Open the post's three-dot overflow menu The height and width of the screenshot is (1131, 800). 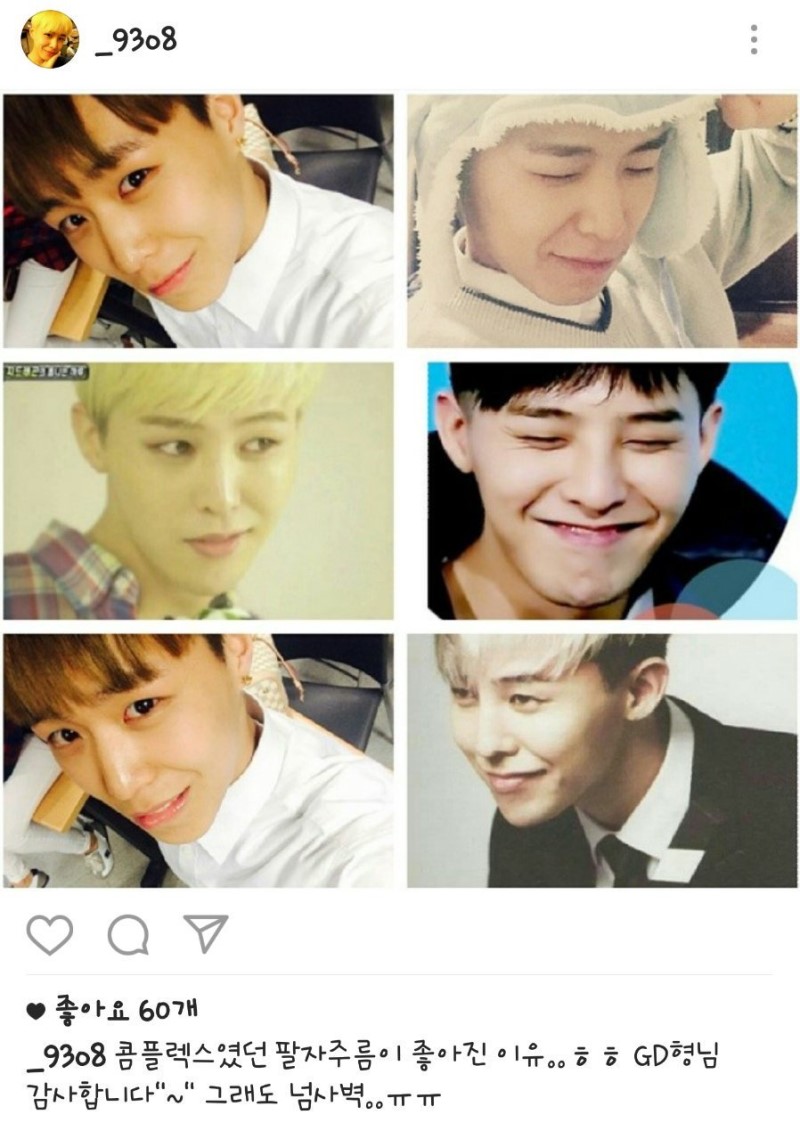(753, 40)
